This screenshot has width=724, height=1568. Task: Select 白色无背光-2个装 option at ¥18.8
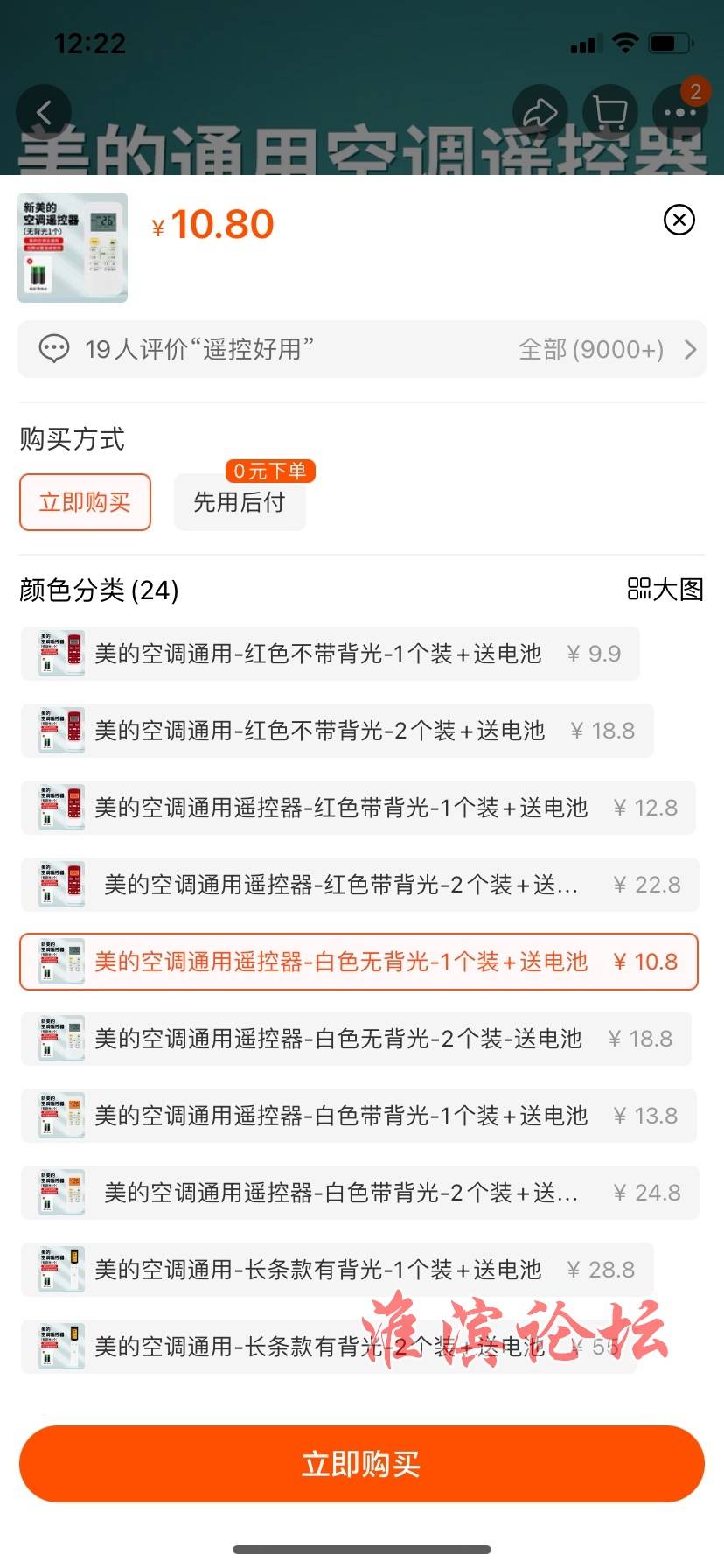click(x=356, y=1039)
